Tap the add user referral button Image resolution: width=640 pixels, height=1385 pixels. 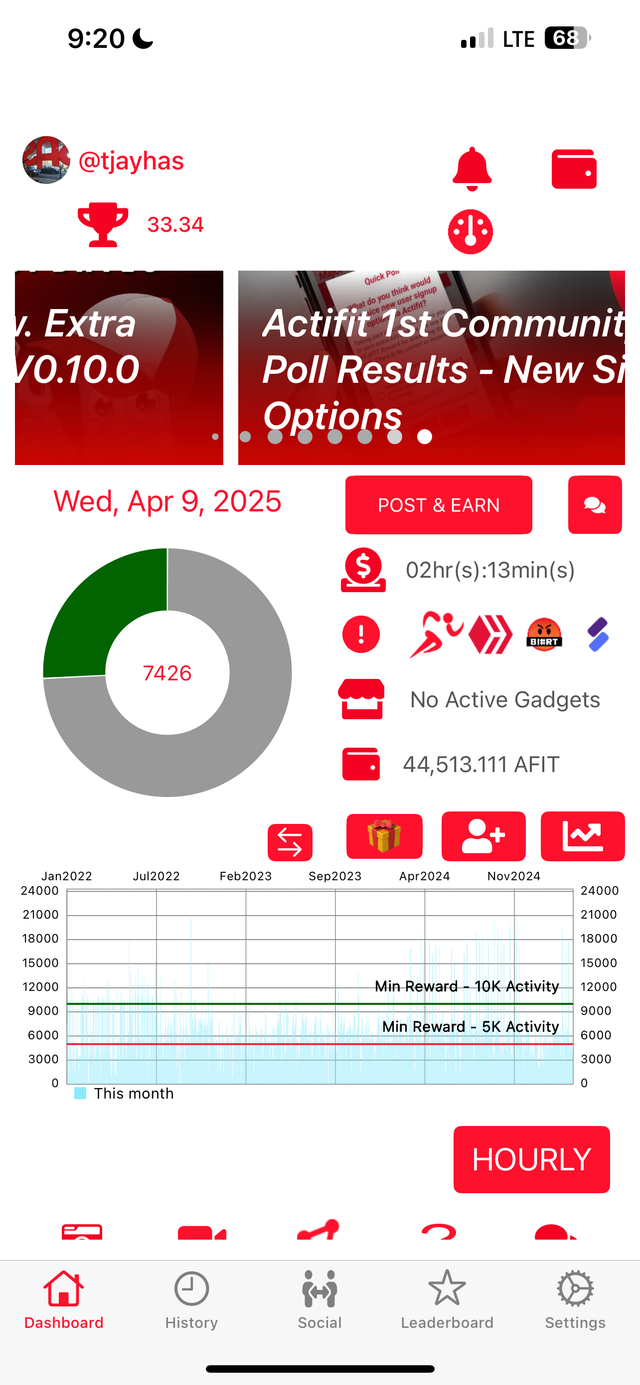483,836
